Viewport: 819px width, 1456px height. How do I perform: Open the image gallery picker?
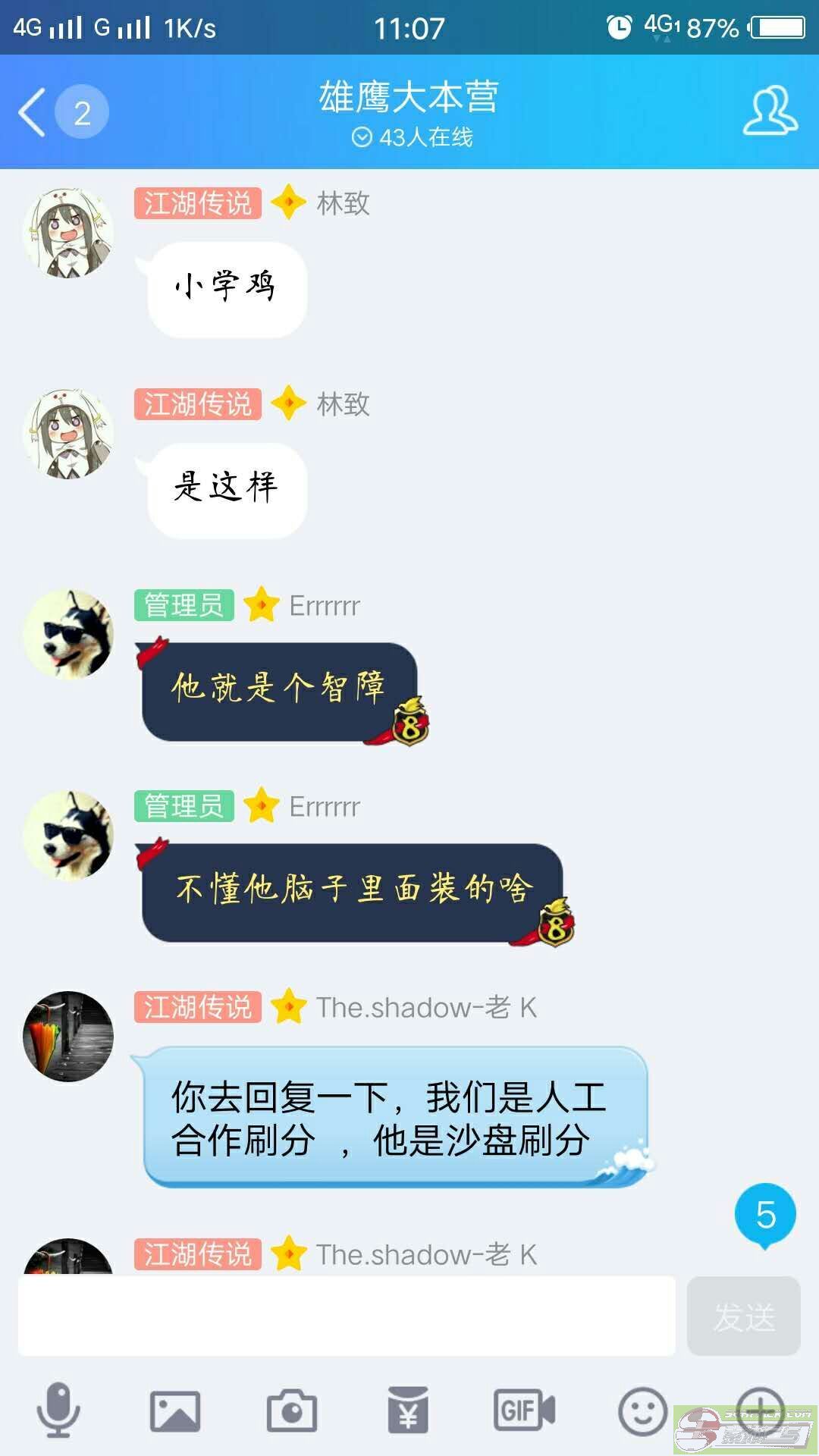pyautogui.click(x=175, y=1410)
